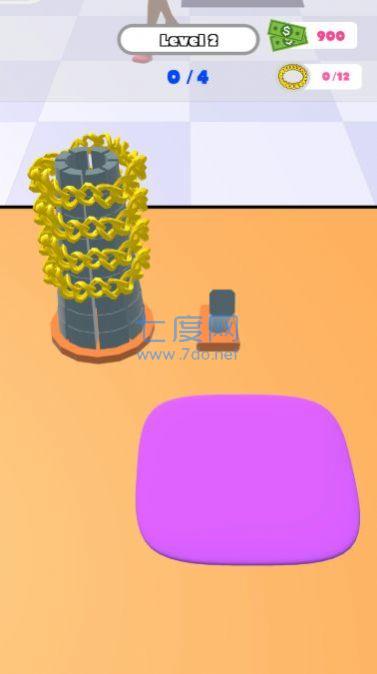Tap the tower stacked with gold chains
The height and width of the screenshot is (674, 377).
tap(90, 247)
